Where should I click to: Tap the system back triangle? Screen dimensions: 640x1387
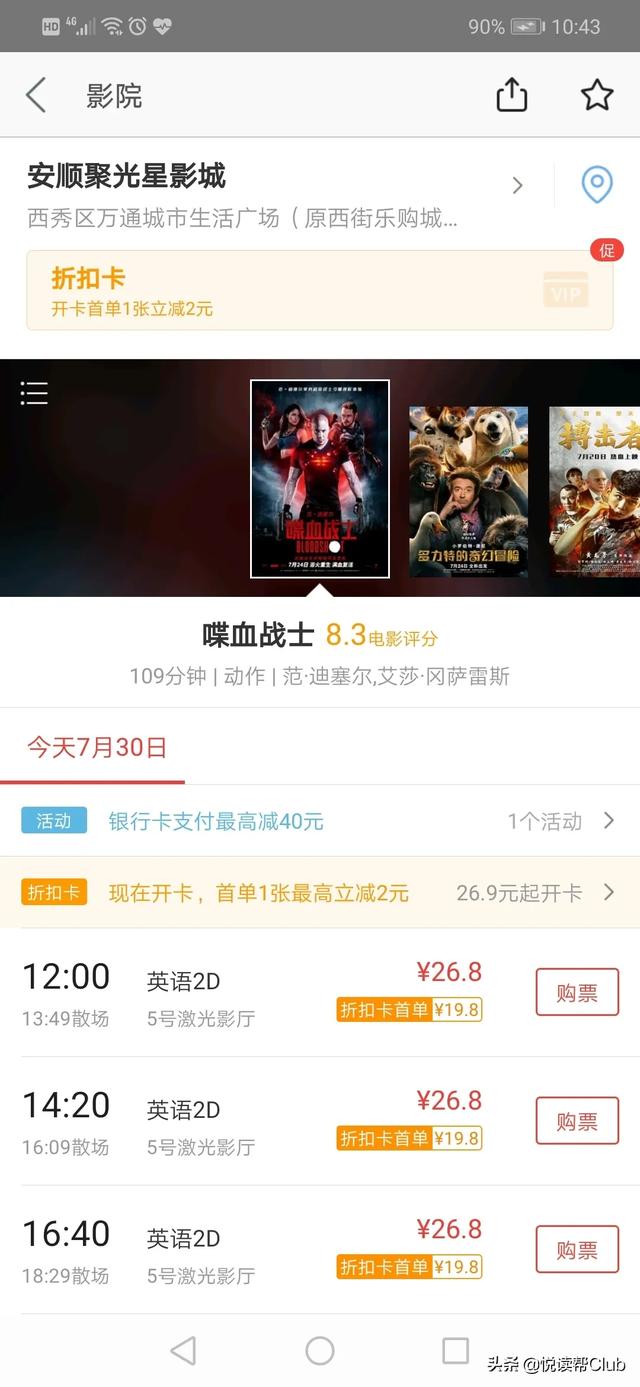point(183,1351)
